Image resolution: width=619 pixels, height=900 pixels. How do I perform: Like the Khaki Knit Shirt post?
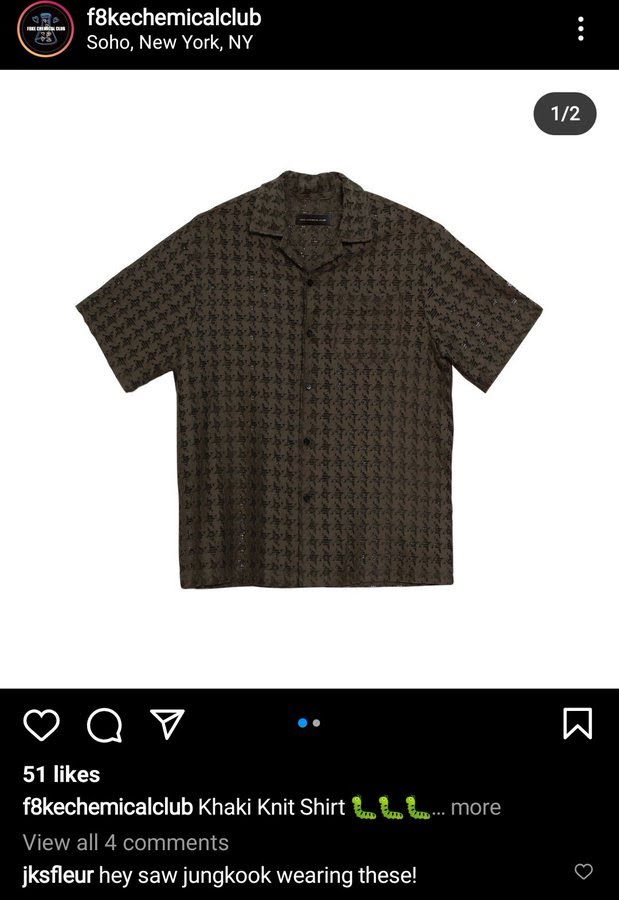[x=41, y=725]
